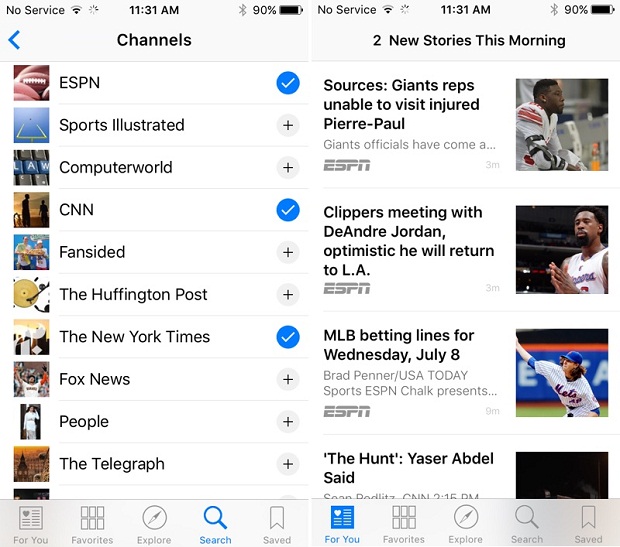Open Explore tab on the Channels screen
Image resolution: width=620 pixels, height=547 pixels.
(154, 524)
